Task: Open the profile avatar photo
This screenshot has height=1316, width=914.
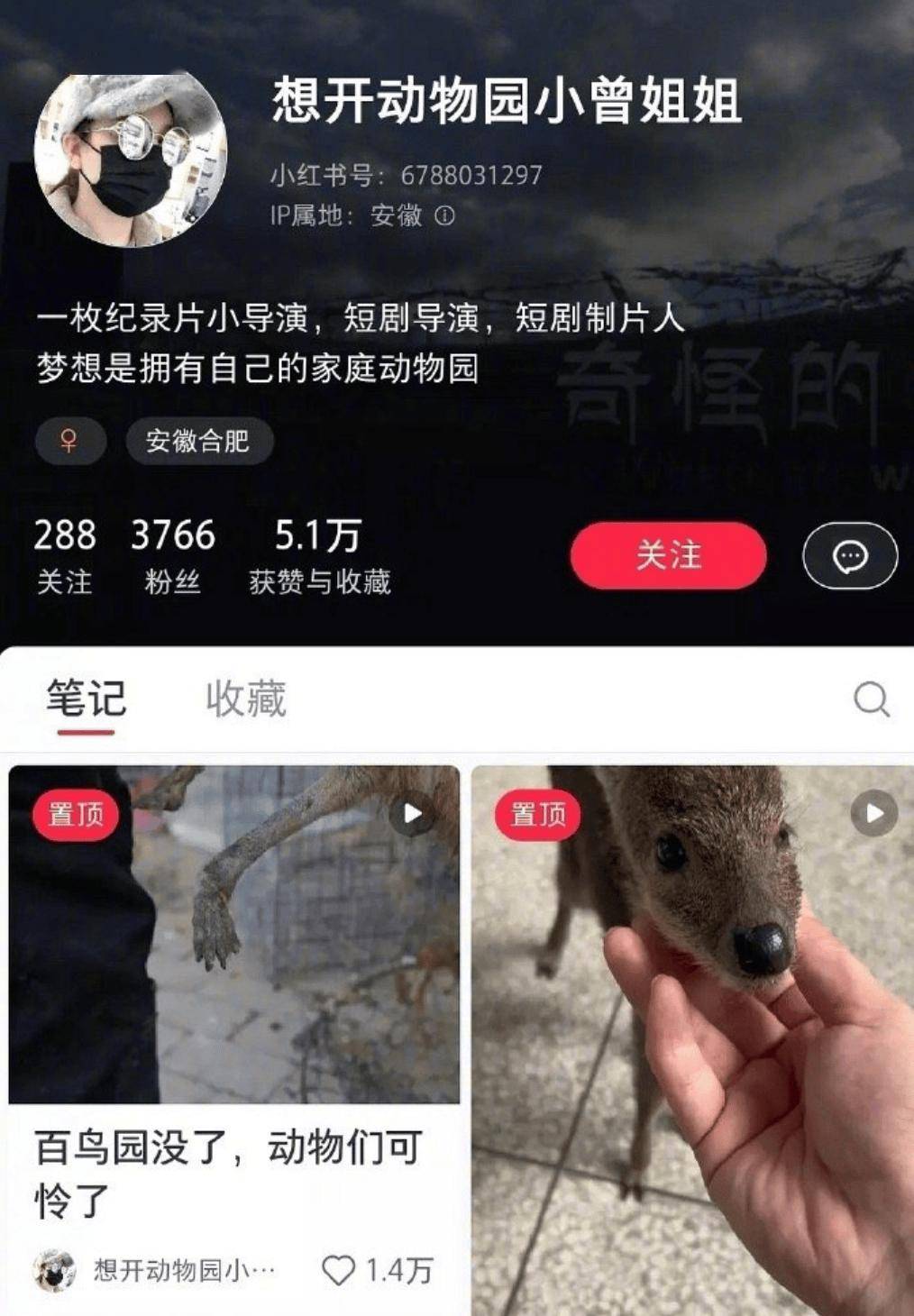Action: pyautogui.click(x=131, y=160)
